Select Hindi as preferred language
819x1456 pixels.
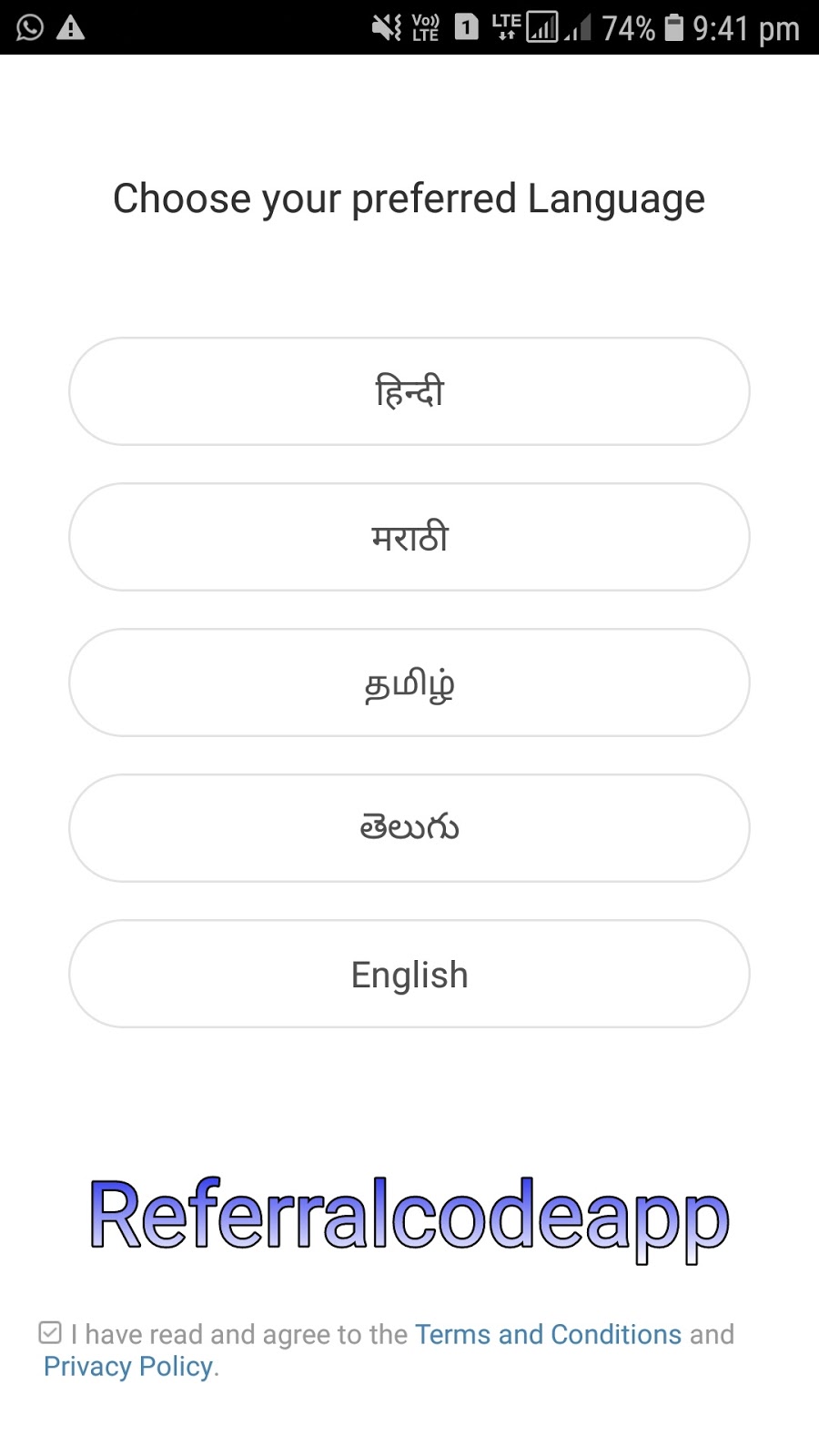(409, 391)
